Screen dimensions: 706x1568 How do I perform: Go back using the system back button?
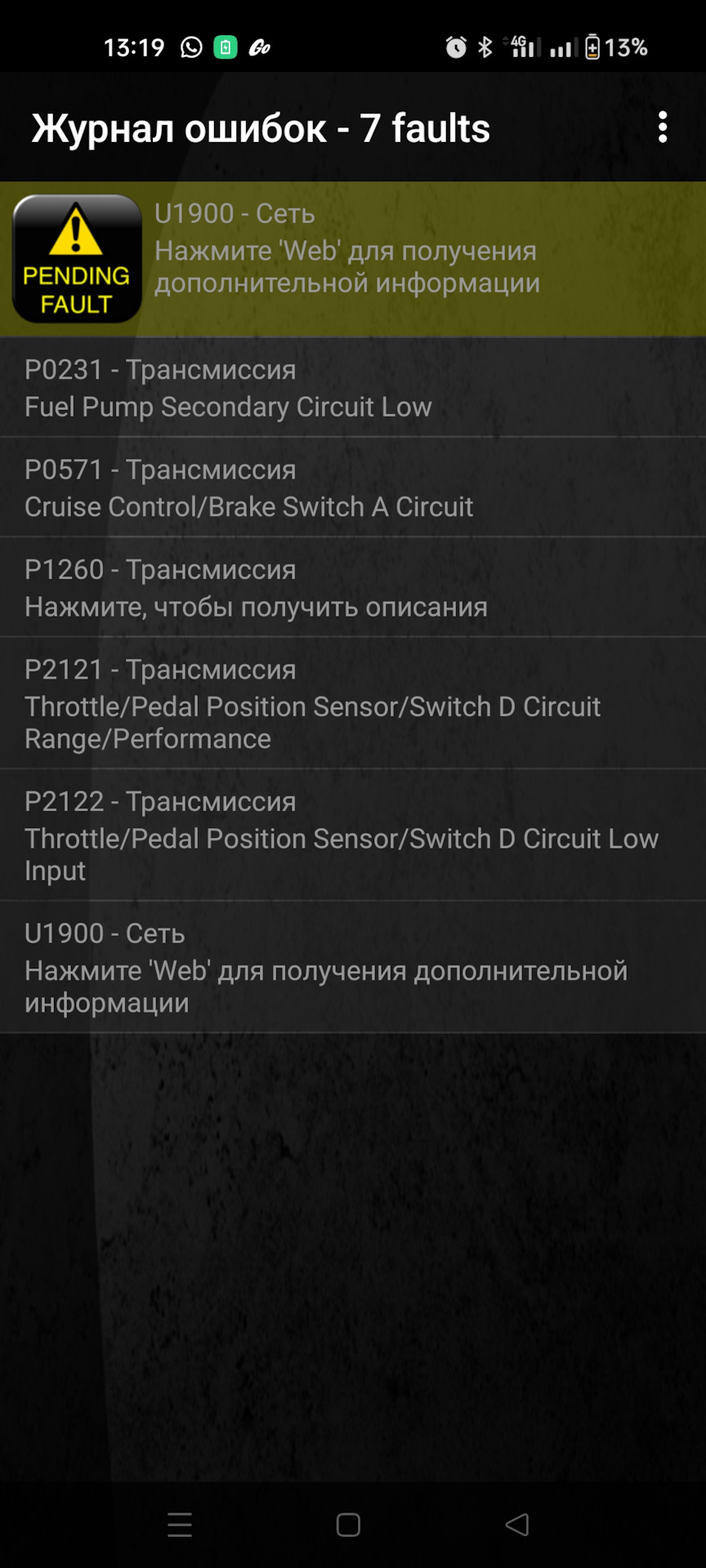click(517, 1525)
